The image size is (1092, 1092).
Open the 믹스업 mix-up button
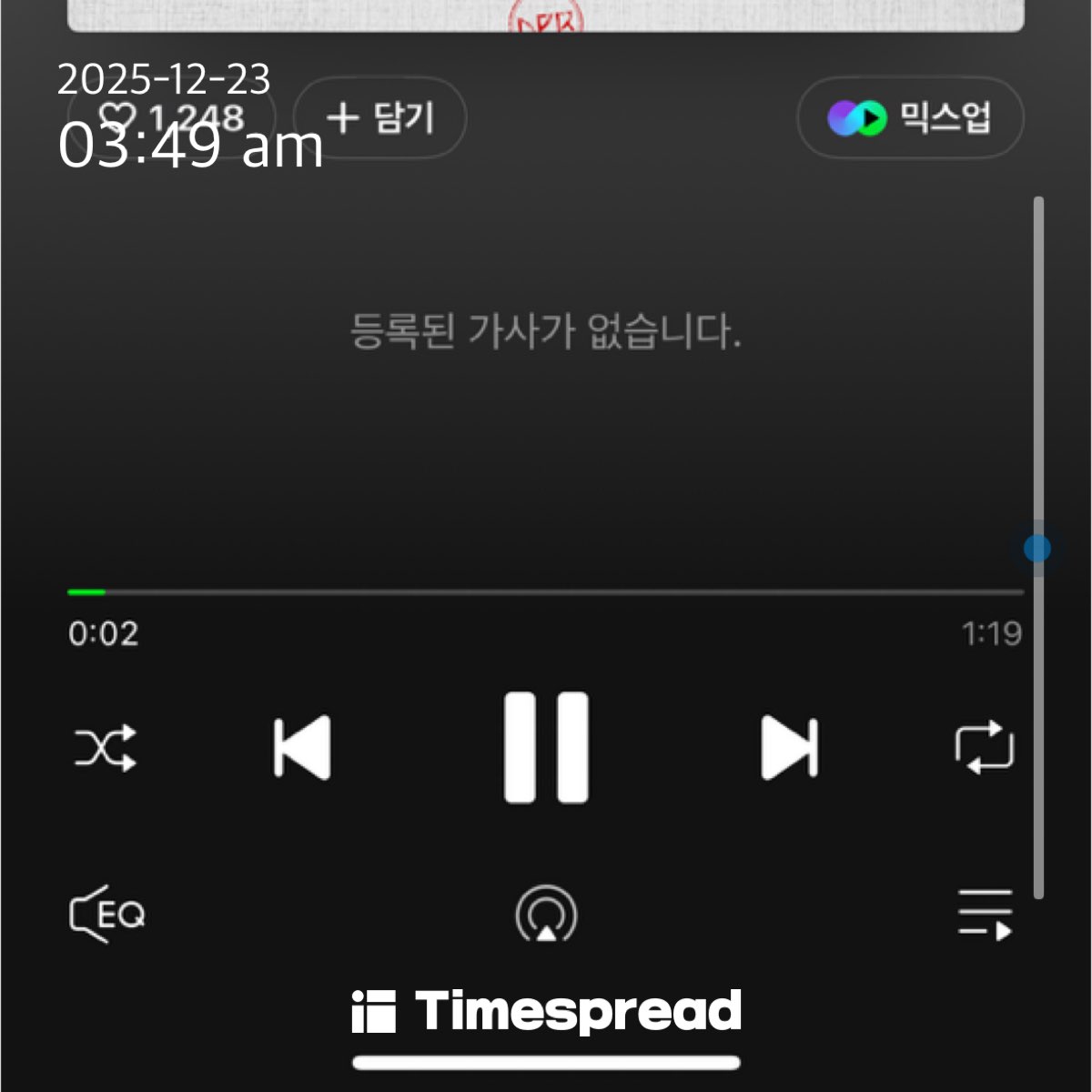coord(910,118)
